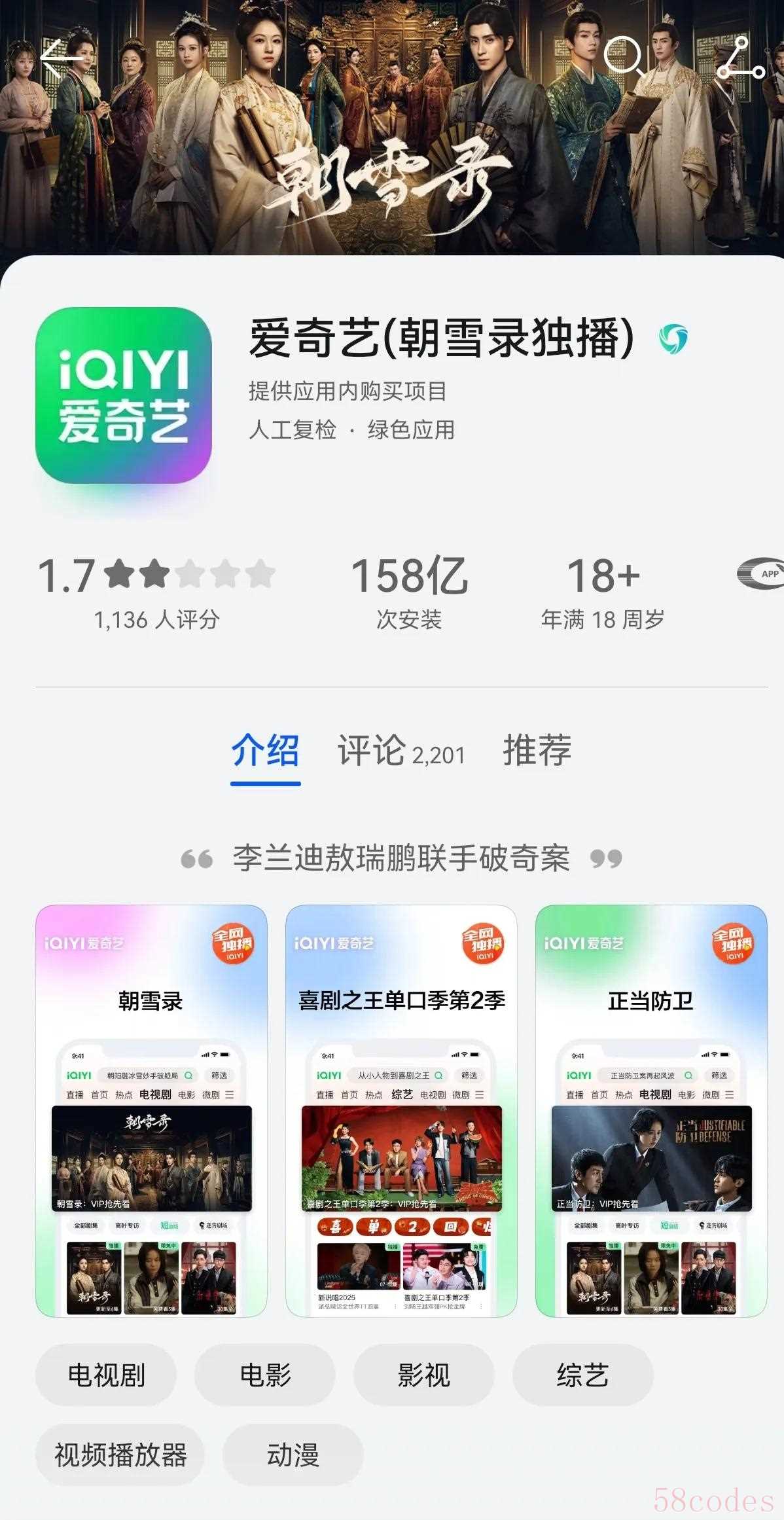Open the 影视 tag
The width and height of the screenshot is (784, 1520).
tap(423, 1375)
